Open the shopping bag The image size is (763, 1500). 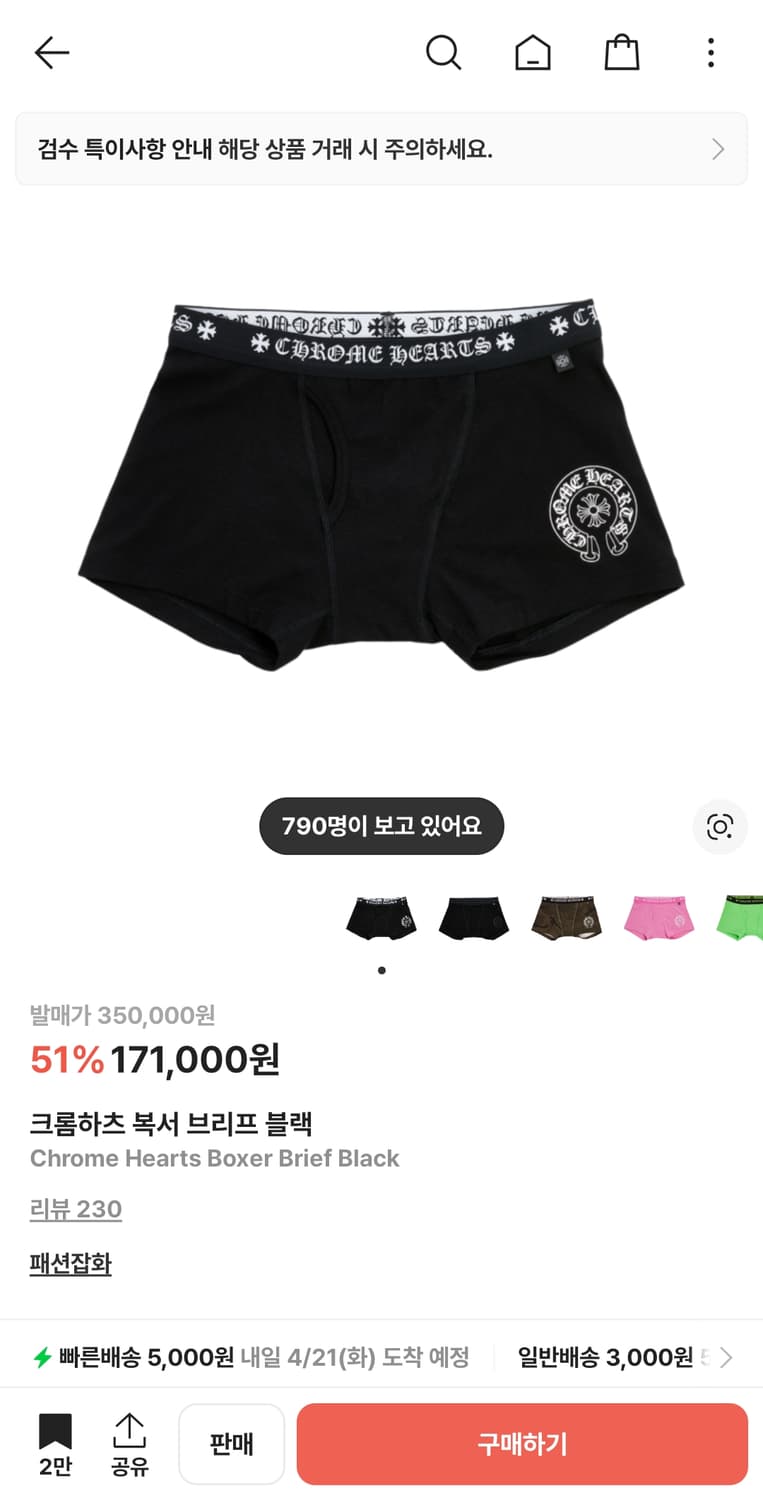tap(621, 52)
